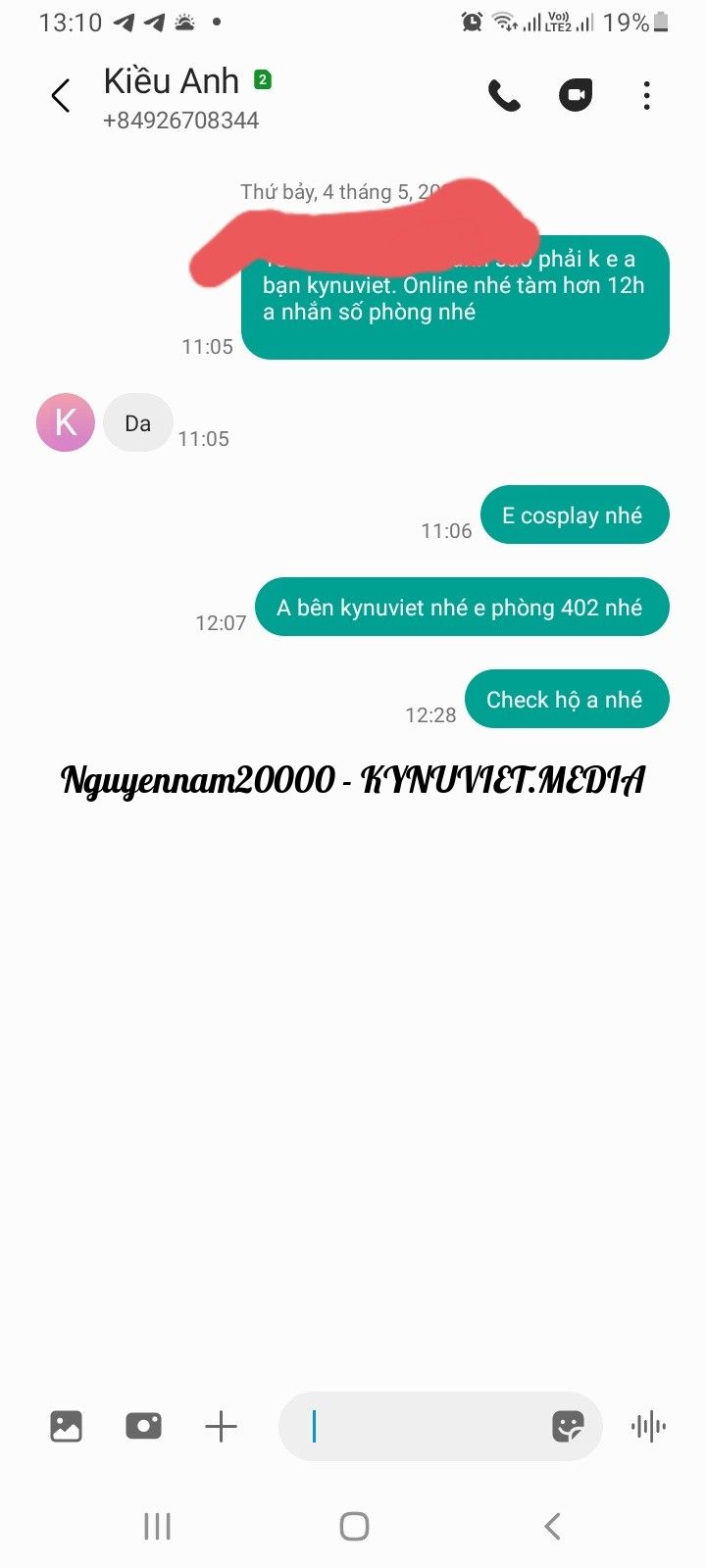This screenshot has width=706, height=1568.
Task: Open the gallery image picker
Action: (x=66, y=1426)
